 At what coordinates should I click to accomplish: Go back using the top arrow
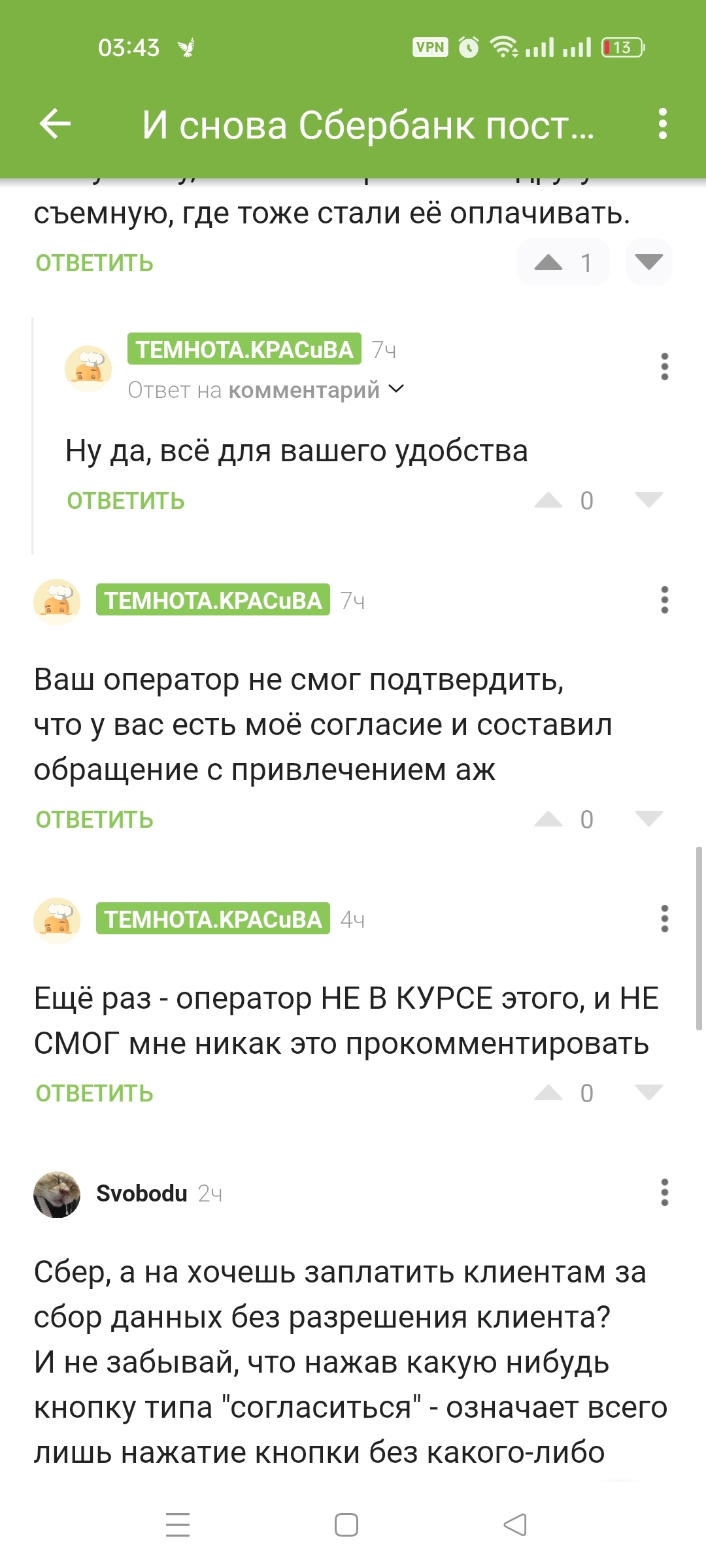tap(55, 124)
